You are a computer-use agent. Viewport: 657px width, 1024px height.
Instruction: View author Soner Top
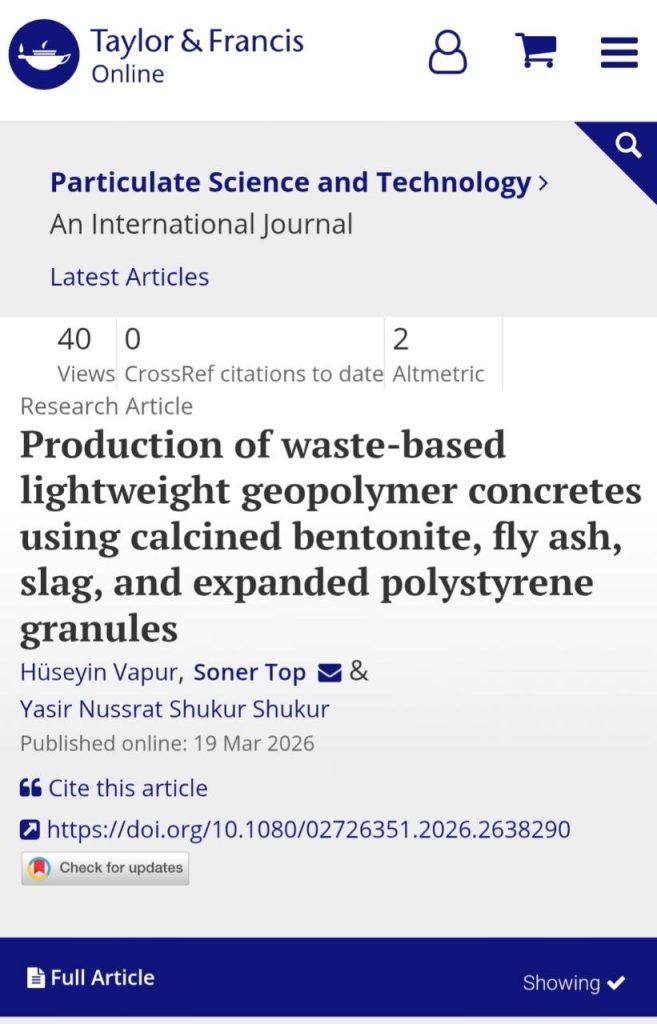[x=249, y=673]
